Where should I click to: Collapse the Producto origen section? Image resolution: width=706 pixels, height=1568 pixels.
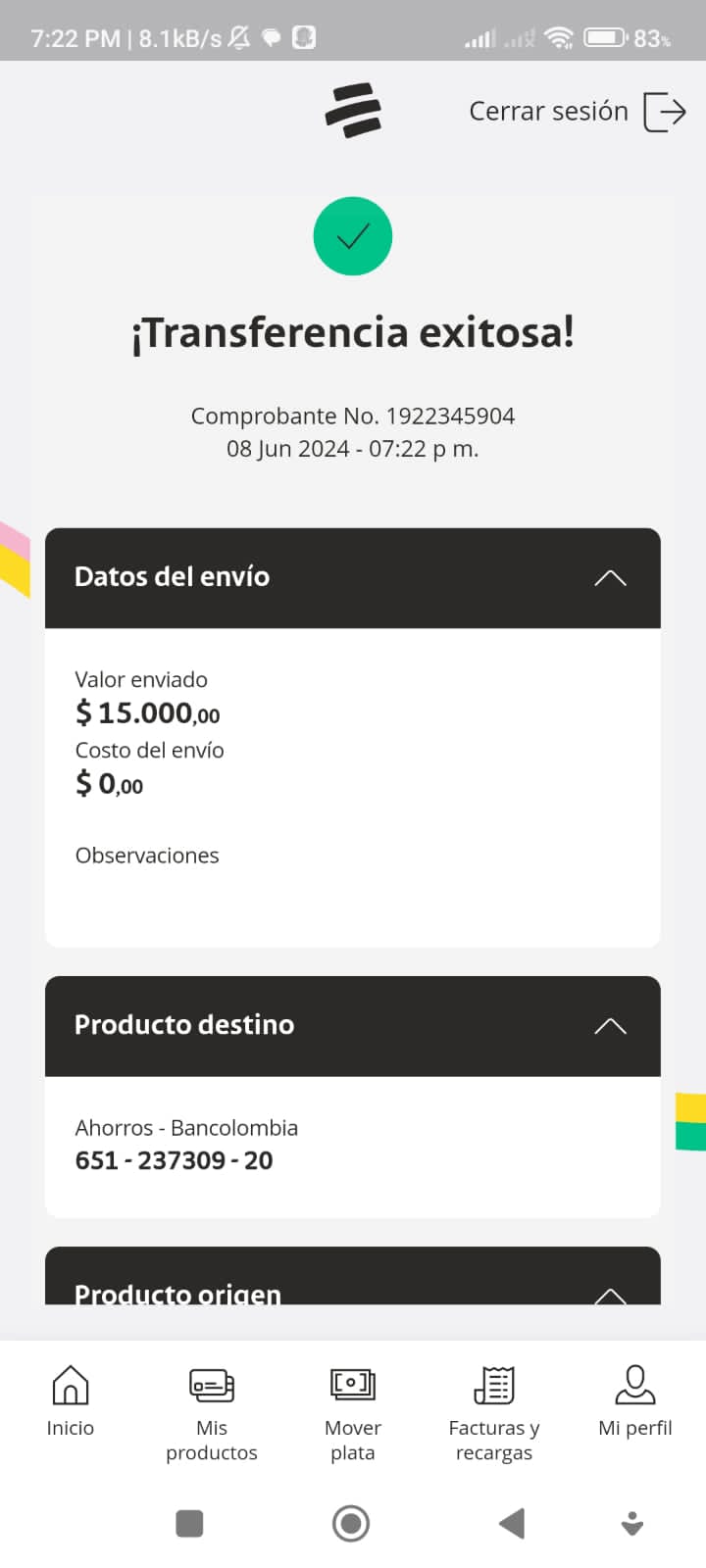pos(610,1294)
